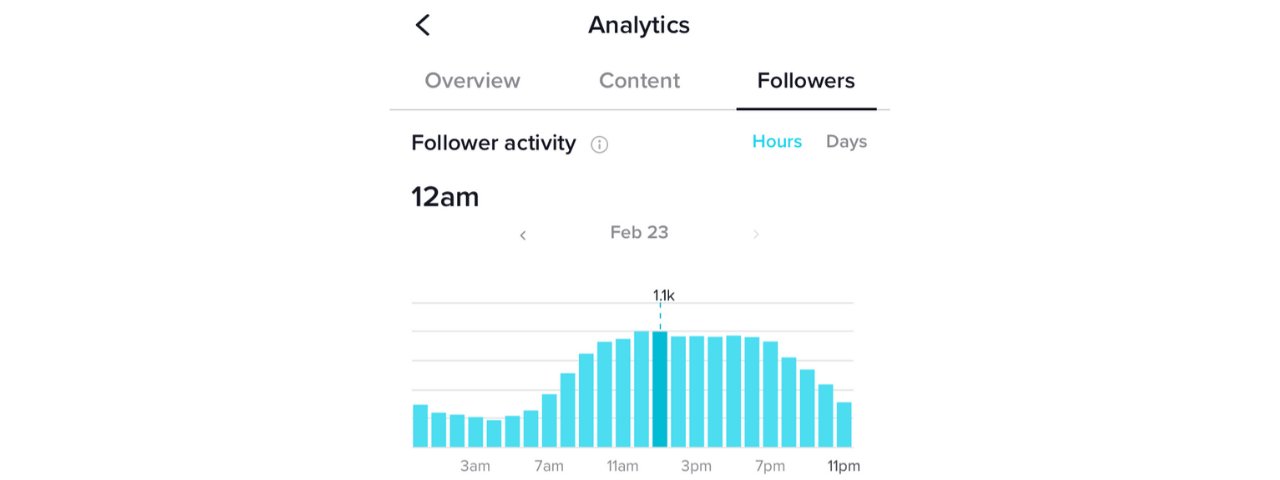
Task: Select the Followers tab
Action: tap(806, 81)
